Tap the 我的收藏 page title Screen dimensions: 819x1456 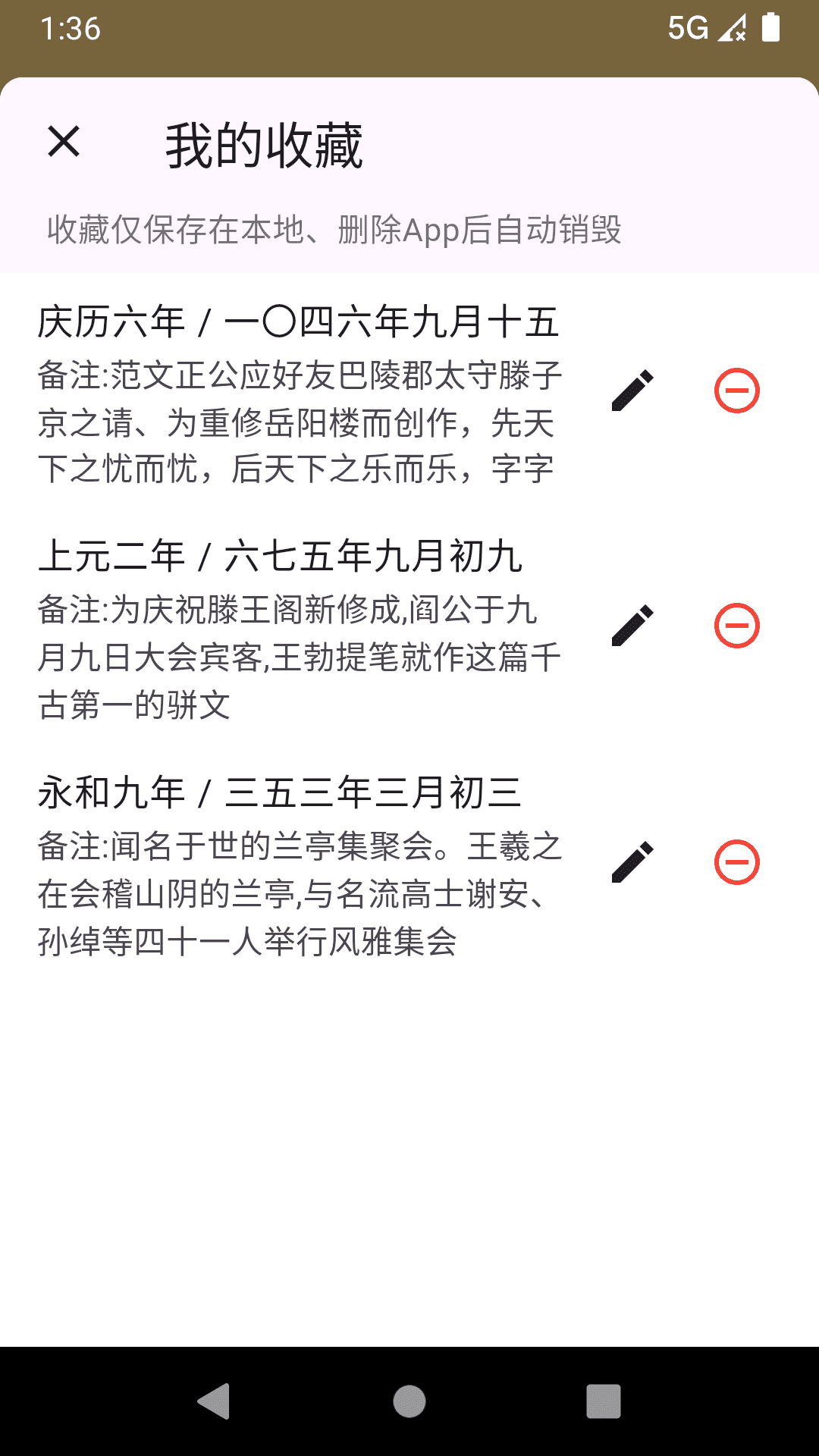click(267, 144)
